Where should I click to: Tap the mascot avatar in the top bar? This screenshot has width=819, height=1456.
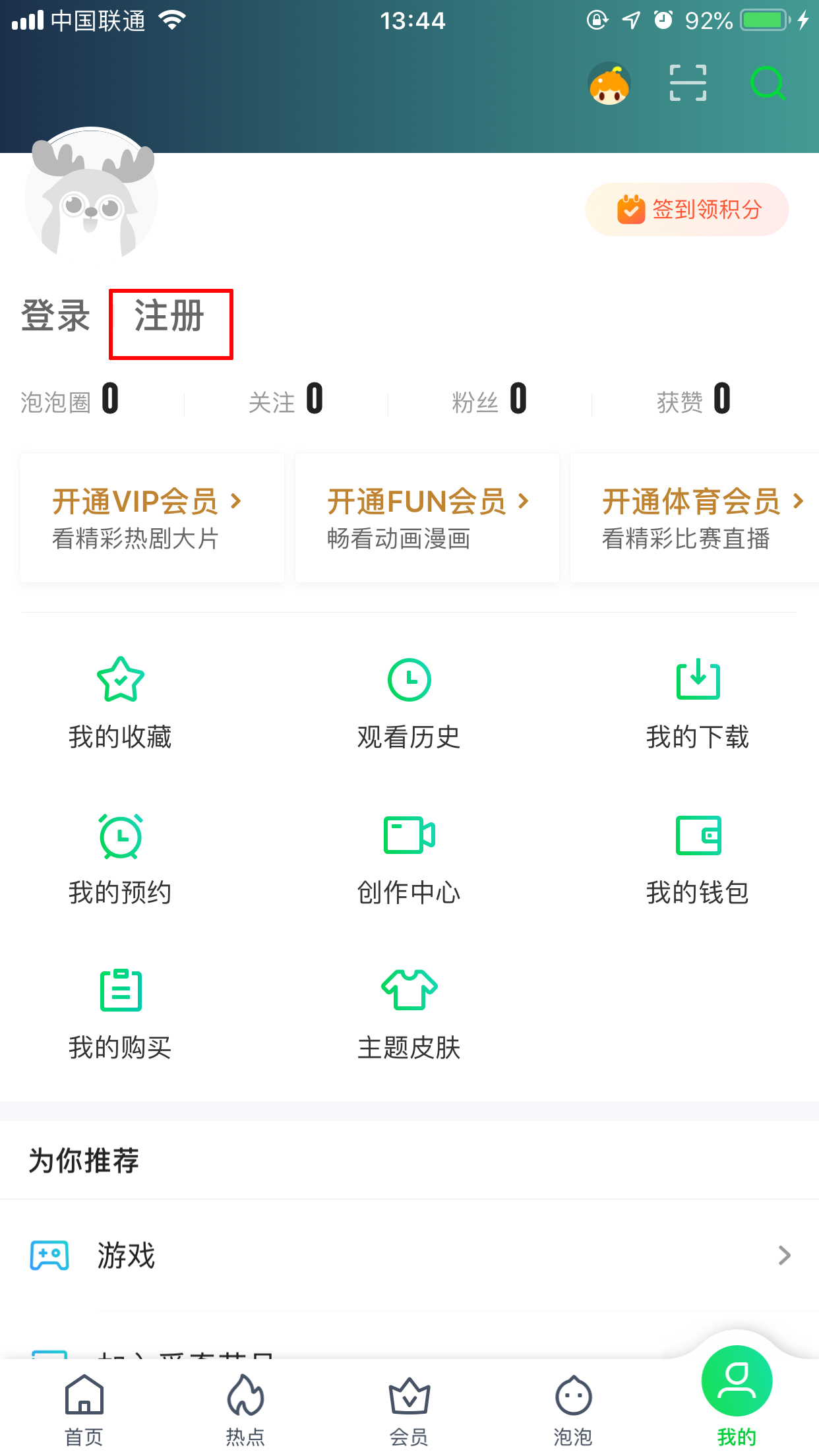tap(609, 82)
